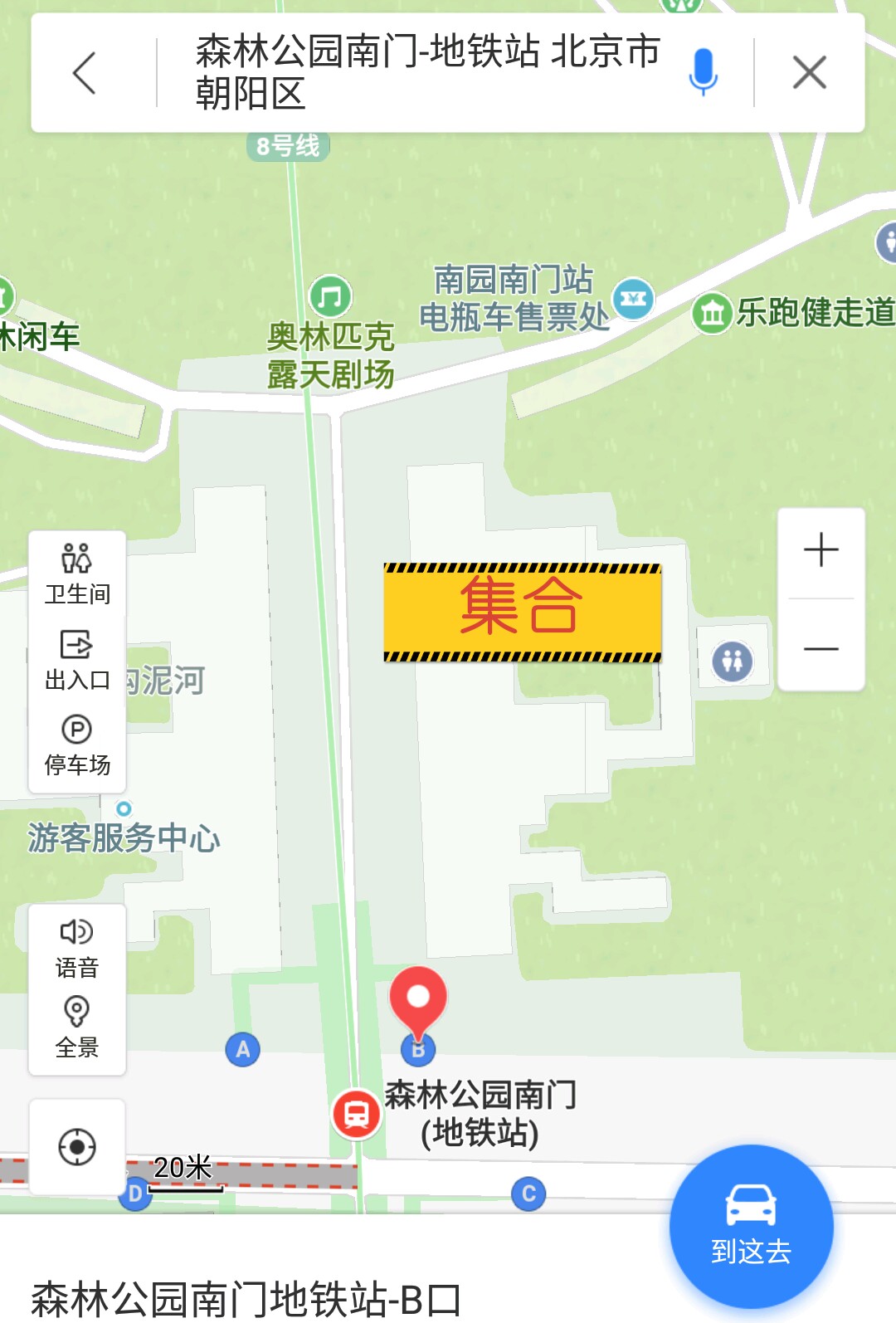Show nearby 停车场 parking
The image size is (896, 1323).
77,745
